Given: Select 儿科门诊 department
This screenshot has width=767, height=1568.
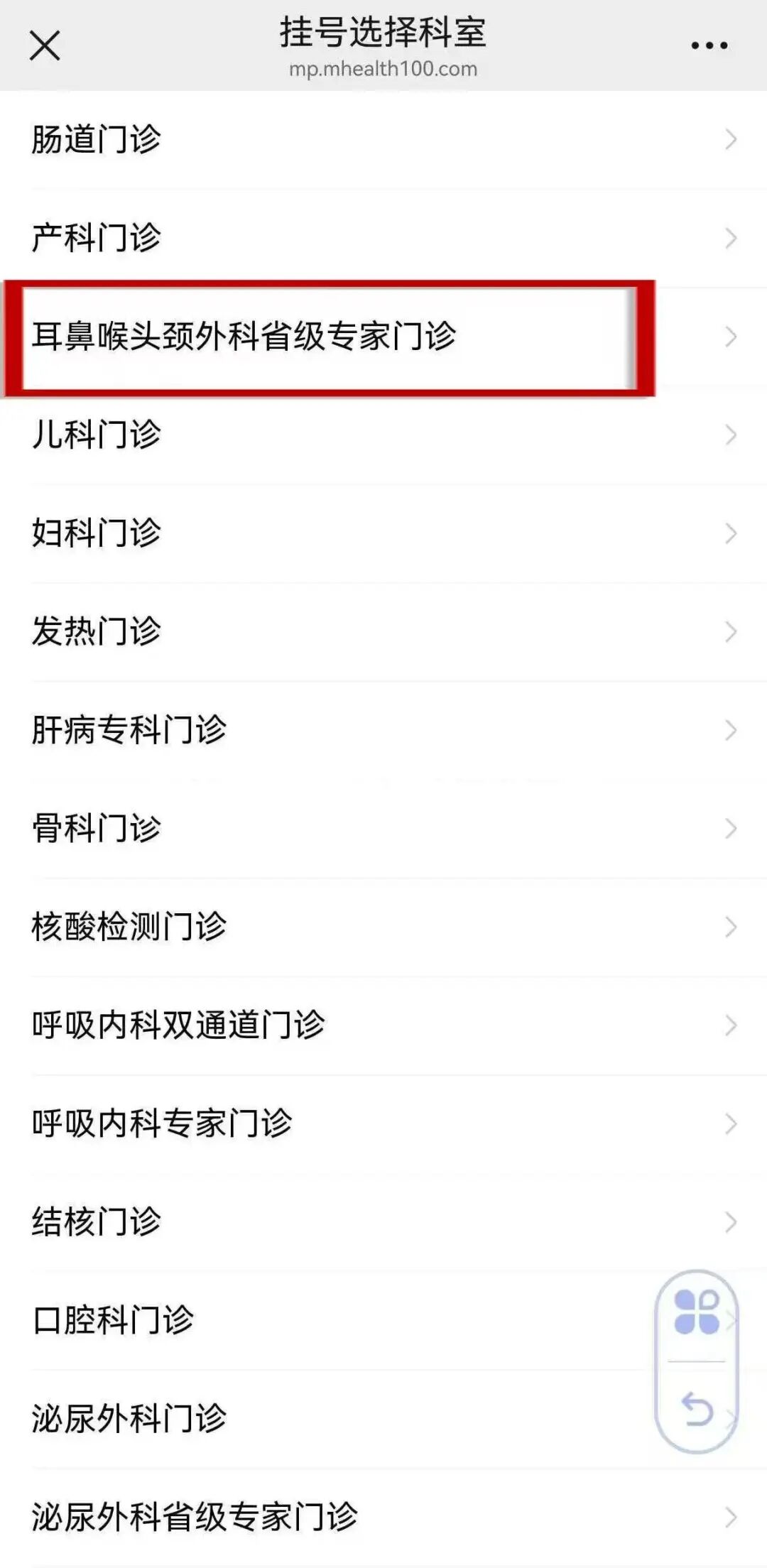Looking at the screenshot, I should coord(97,435).
